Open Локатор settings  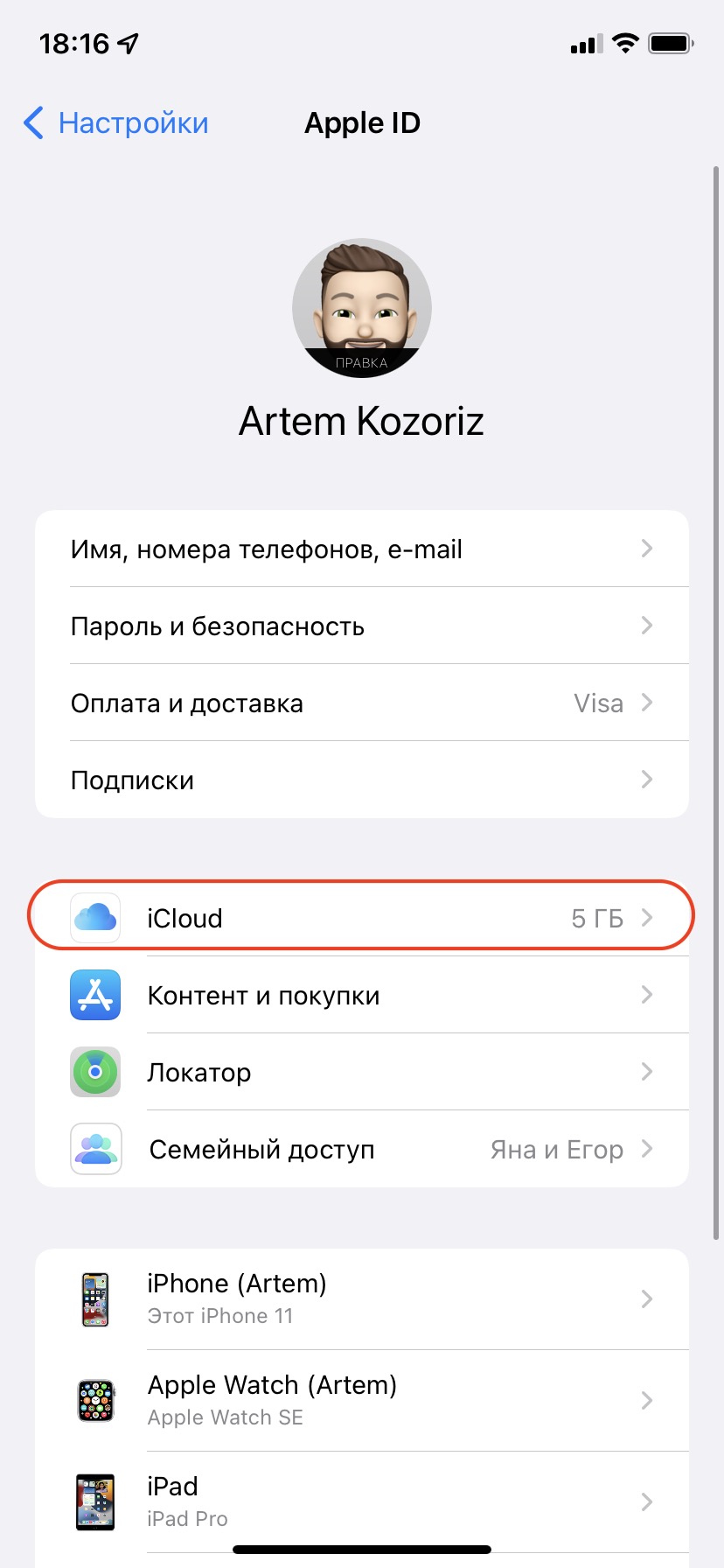pos(361,1073)
